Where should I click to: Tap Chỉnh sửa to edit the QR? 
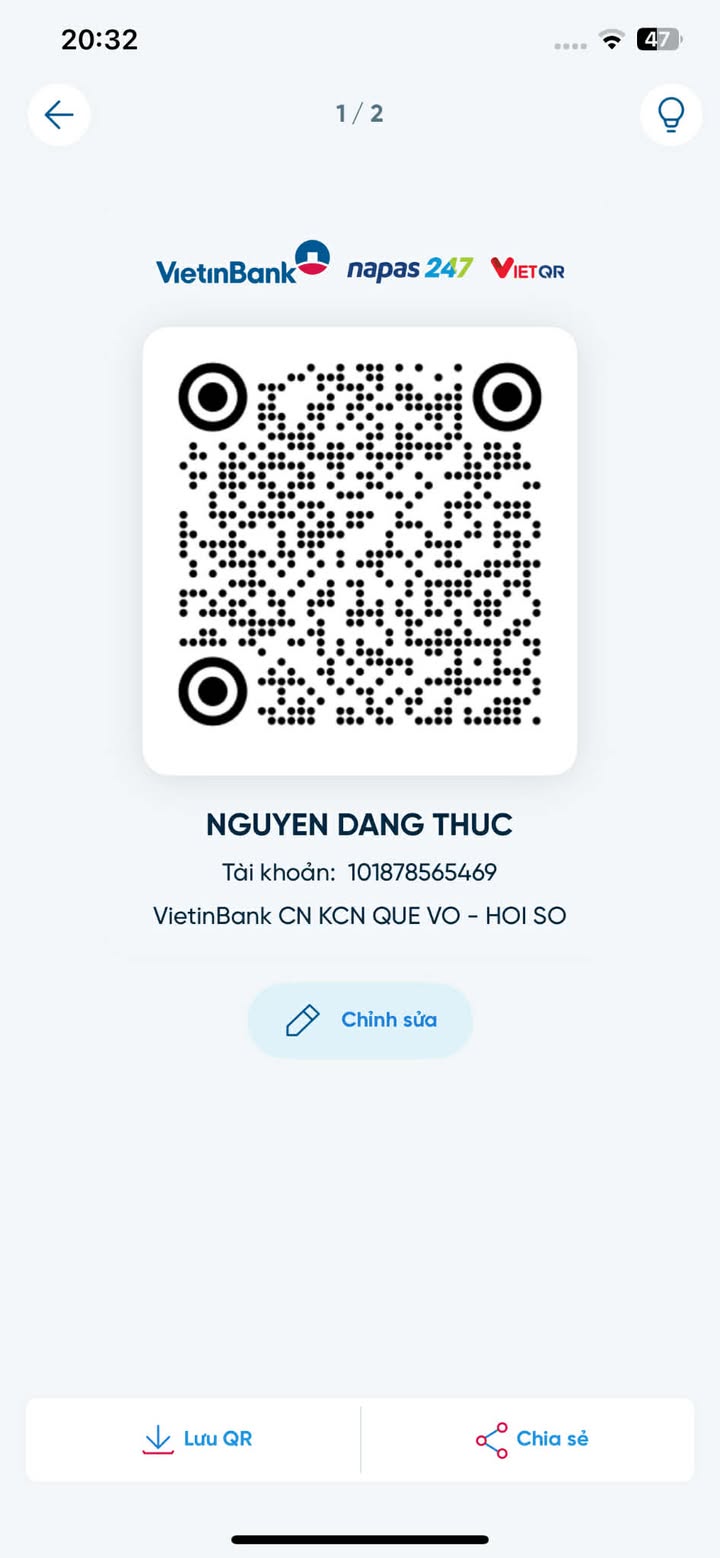360,1020
